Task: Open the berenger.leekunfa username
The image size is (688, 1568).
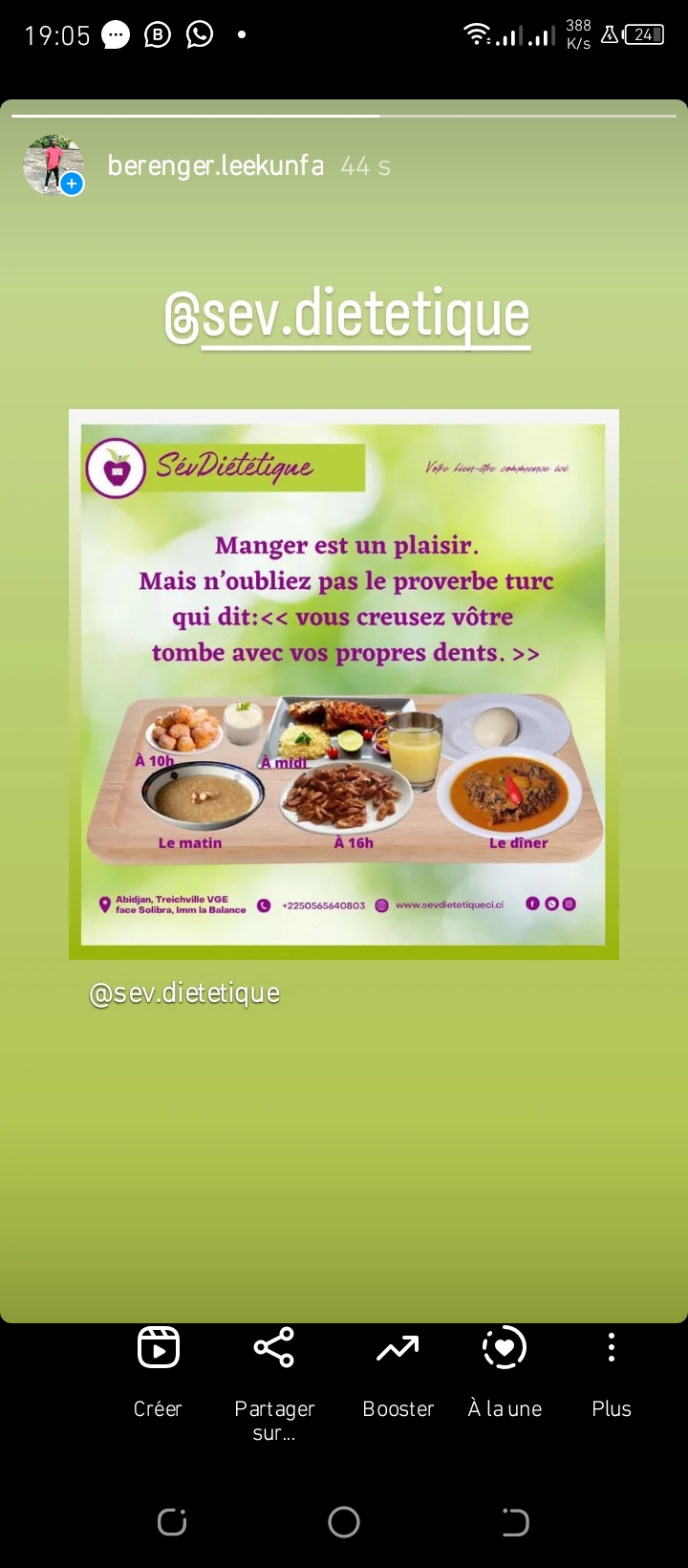Action: (x=215, y=166)
